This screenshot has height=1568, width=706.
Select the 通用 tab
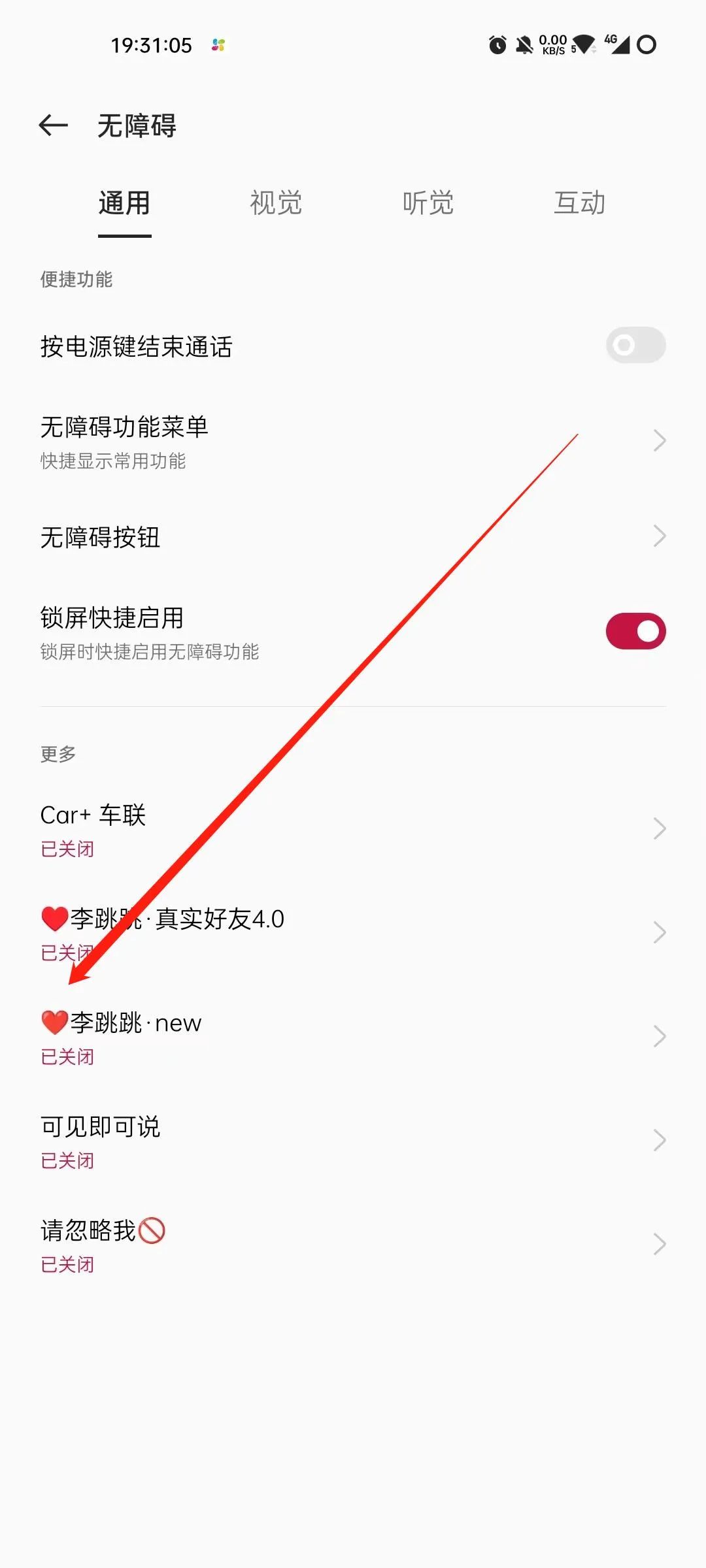coord(124,203)
